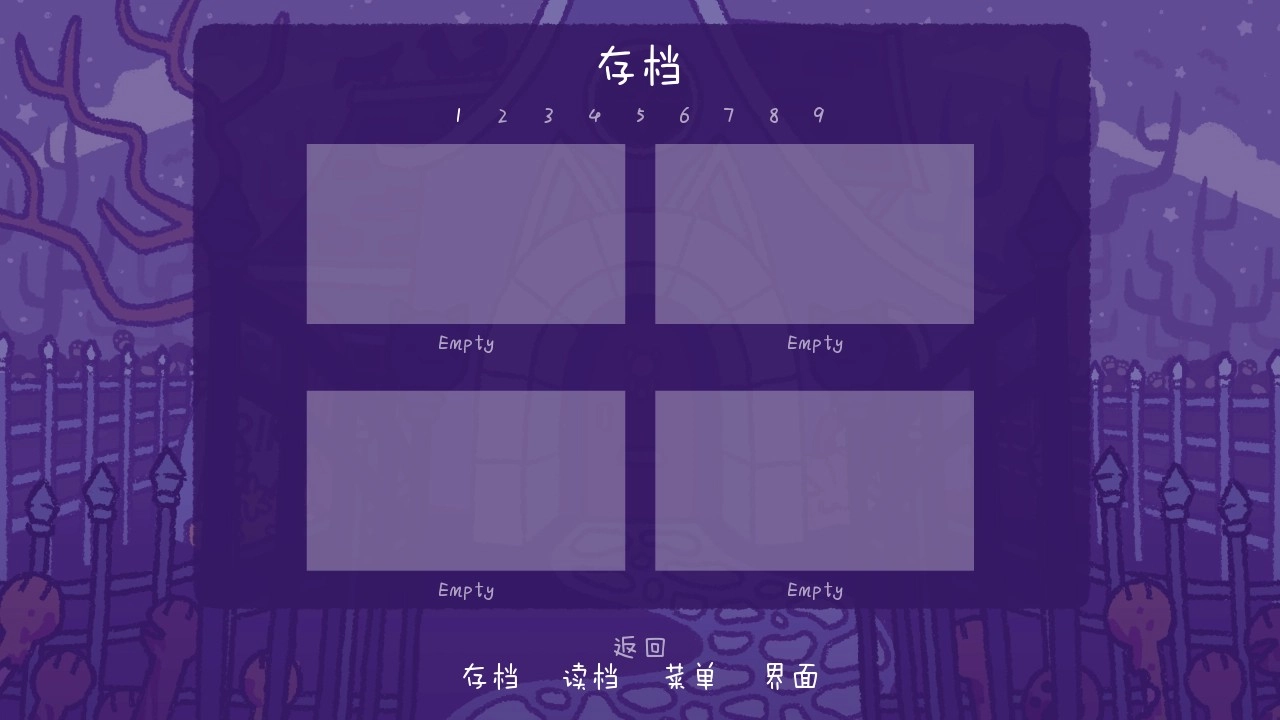
Task: Open the 读档 load screen
Action: 590,678
